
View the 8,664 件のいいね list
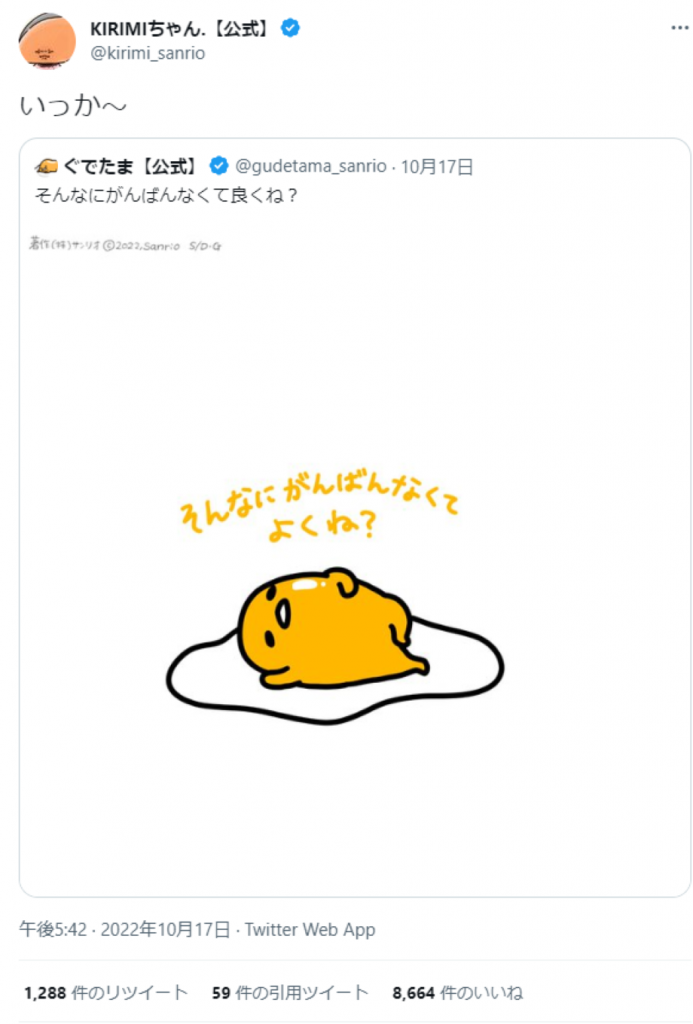pyautogui.click(x=457, y=993)
